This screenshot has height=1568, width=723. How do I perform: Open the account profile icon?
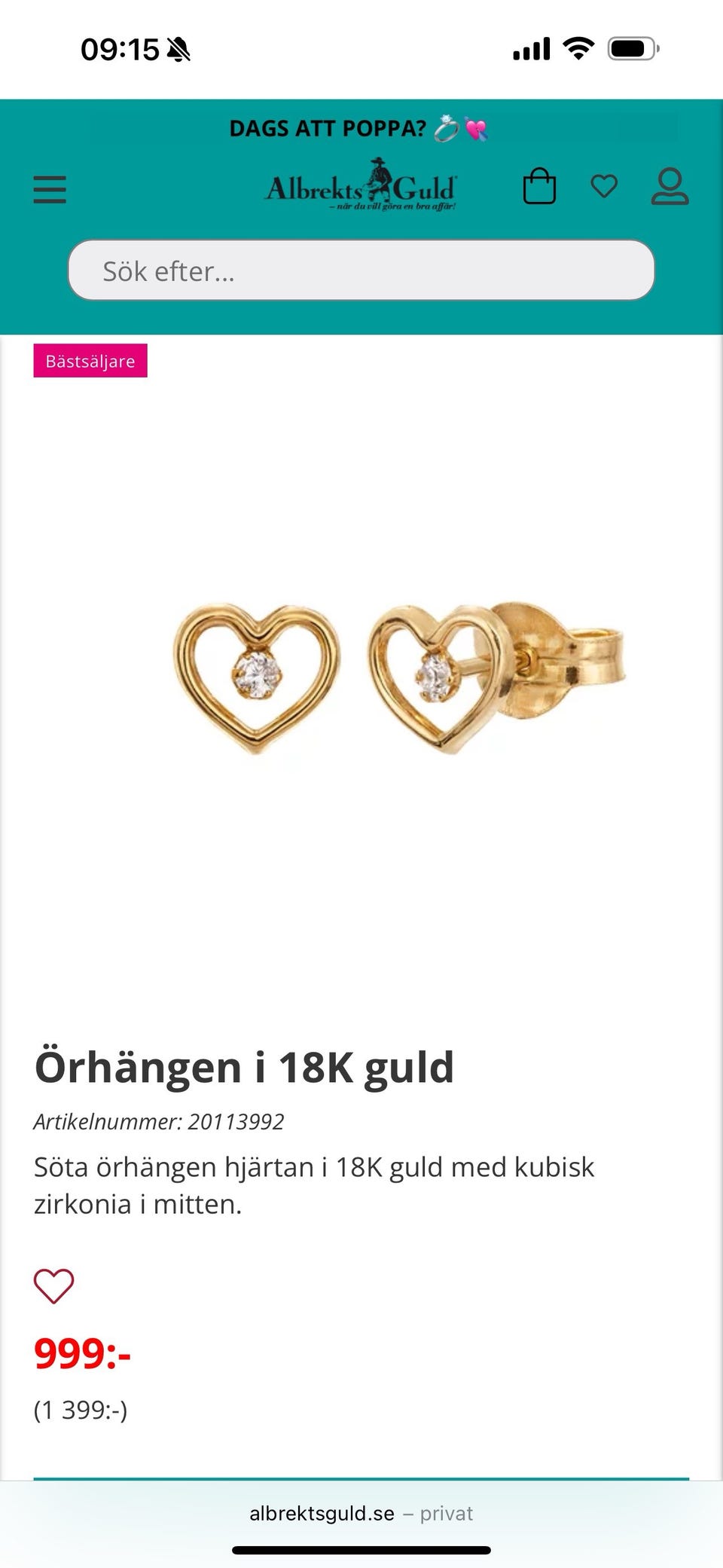pyautogui.click(x=670, y=186)
